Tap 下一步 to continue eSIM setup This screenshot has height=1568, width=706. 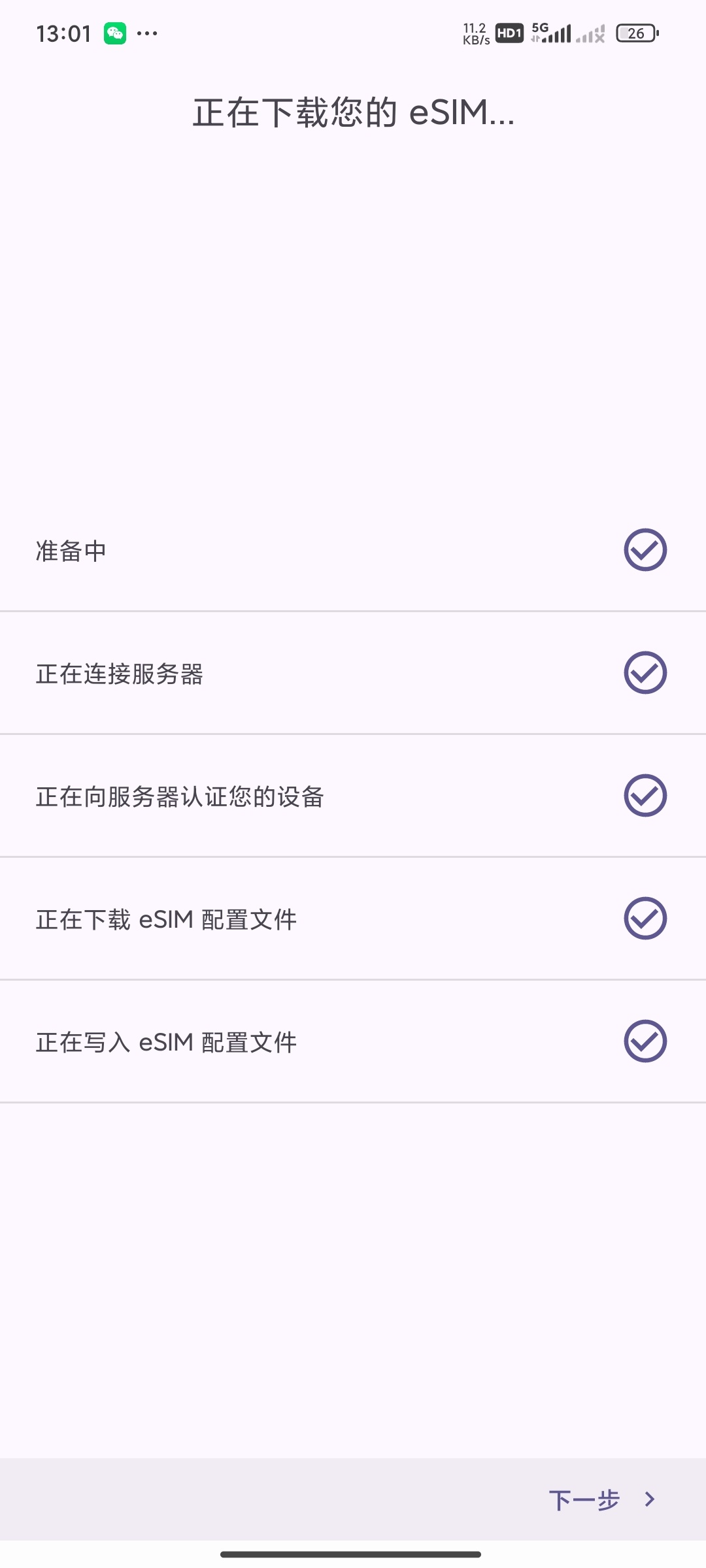point(601,1499)
